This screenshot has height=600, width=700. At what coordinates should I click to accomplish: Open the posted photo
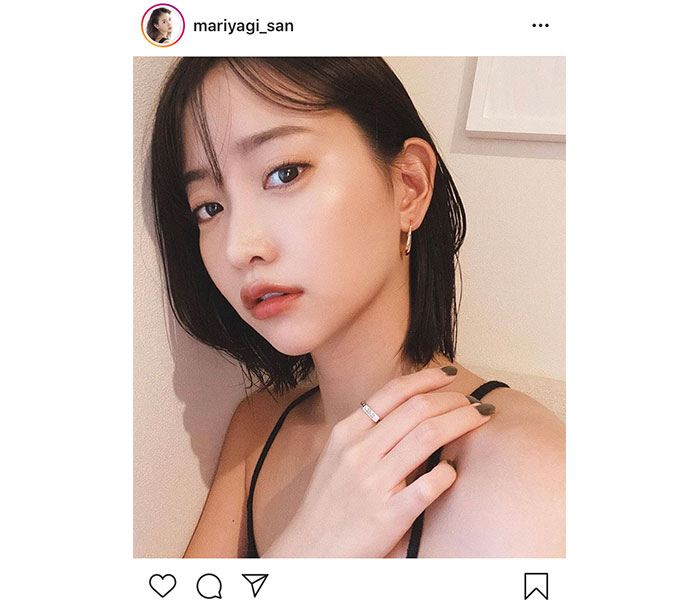[x=349, y=307]
